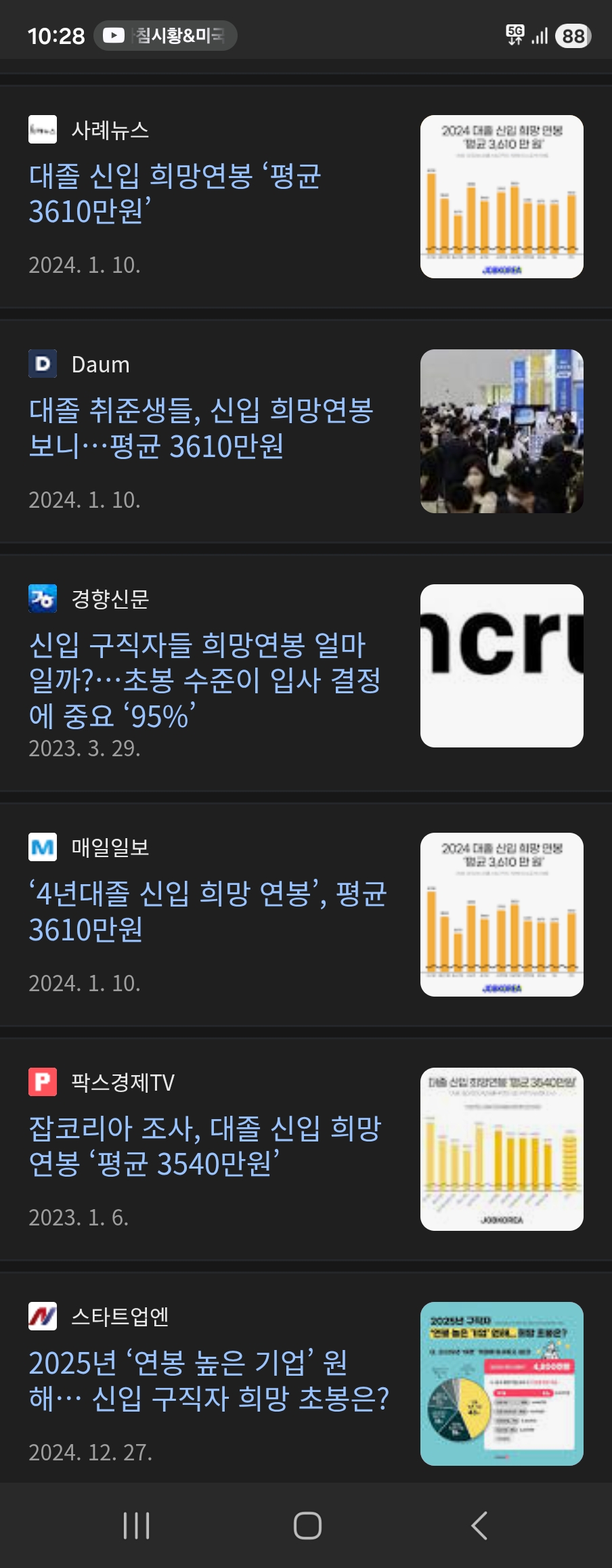Tap the pie chart thumbnail of 스타트업엔 article

click(x=502, y=1383)
